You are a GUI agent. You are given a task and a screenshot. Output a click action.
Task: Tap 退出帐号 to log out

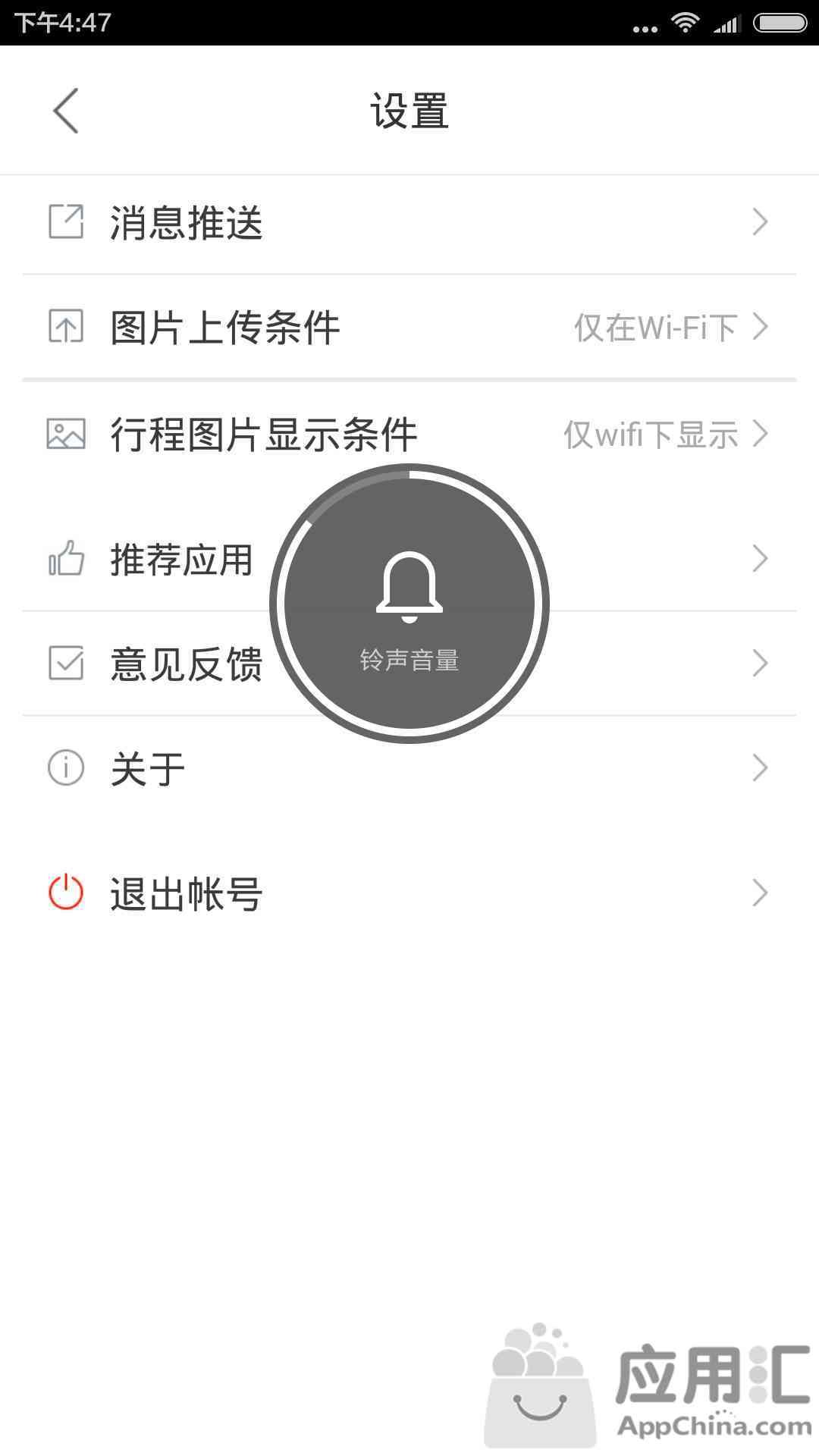[409, 893]
